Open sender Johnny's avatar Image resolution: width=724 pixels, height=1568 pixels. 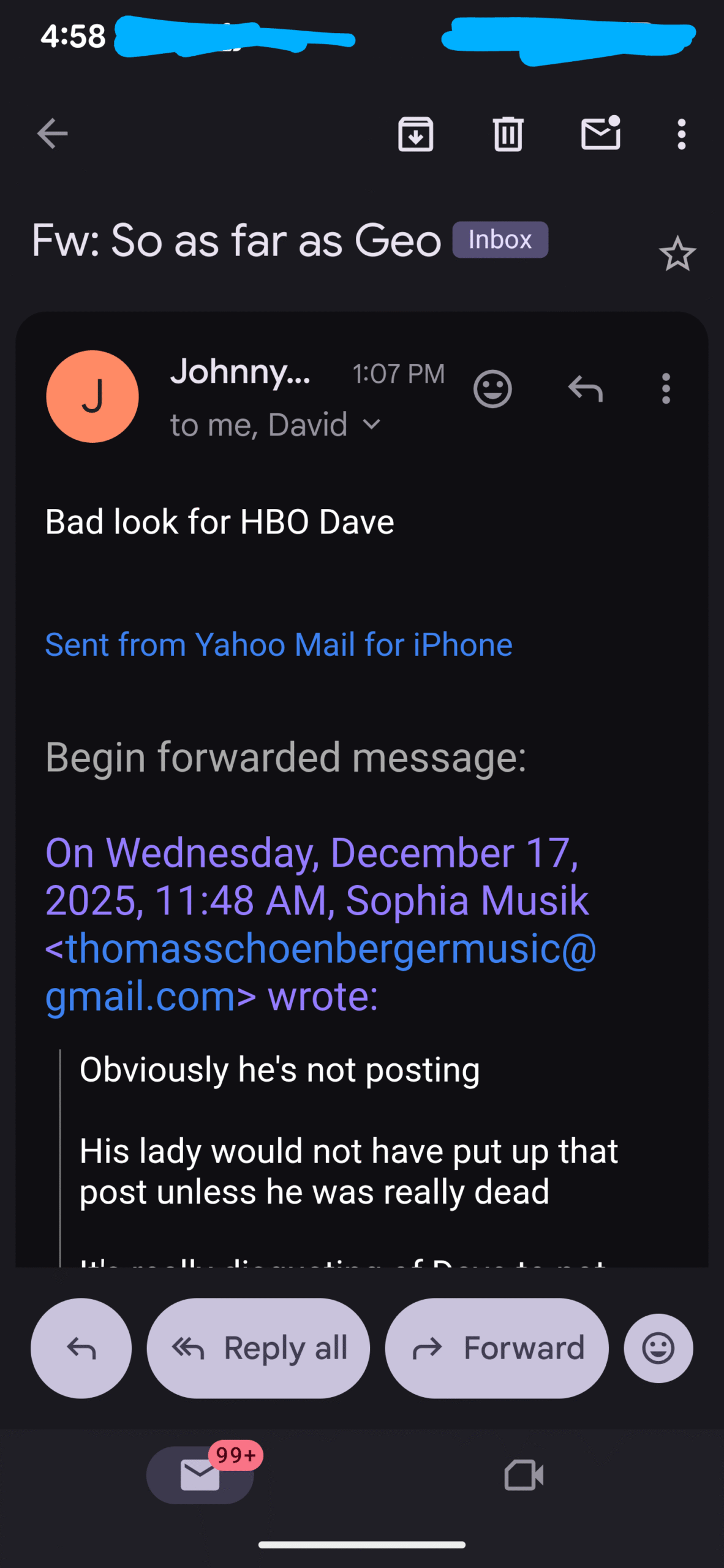click(92, 396)
